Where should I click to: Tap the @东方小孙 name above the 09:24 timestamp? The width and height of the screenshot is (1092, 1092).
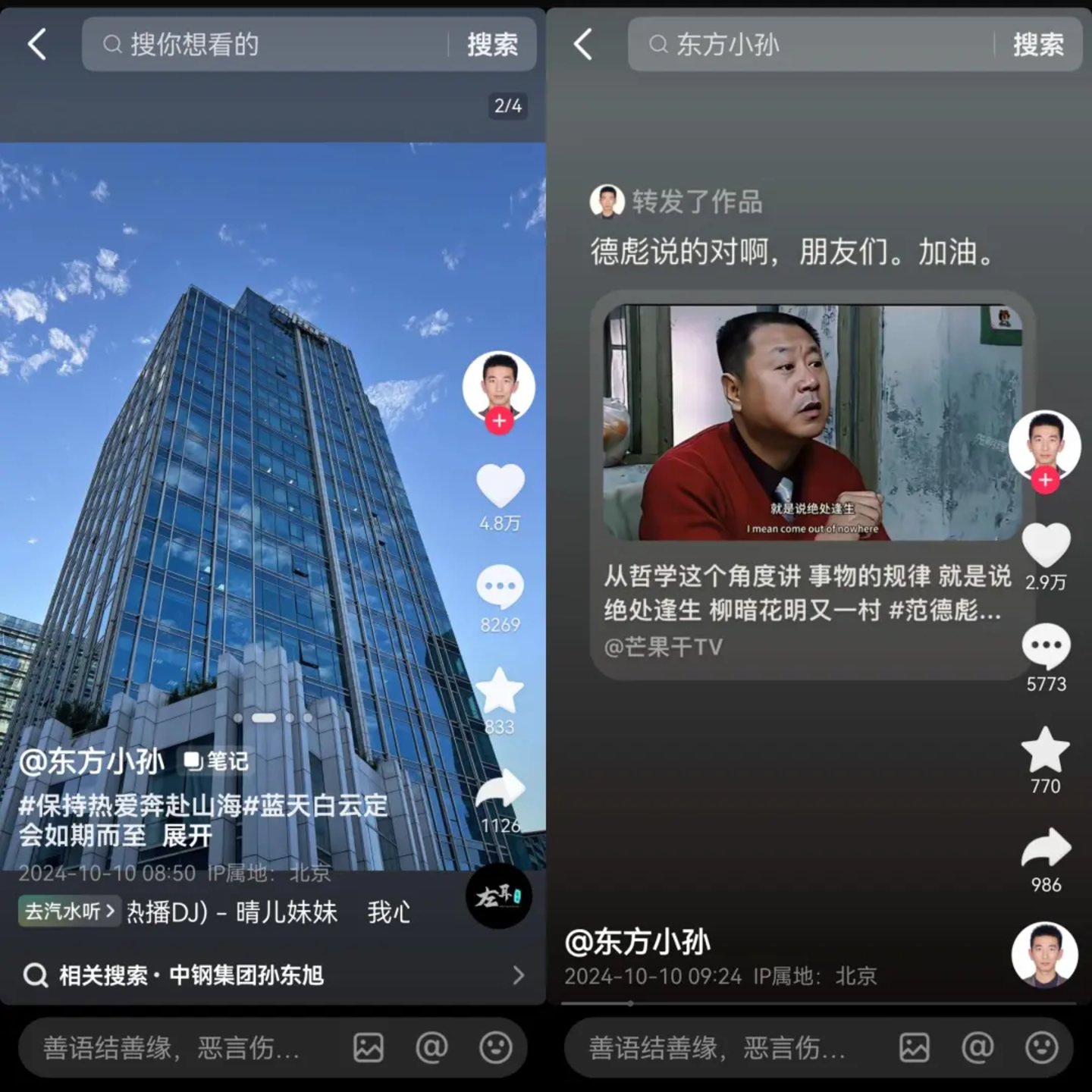tap(638, 942)
